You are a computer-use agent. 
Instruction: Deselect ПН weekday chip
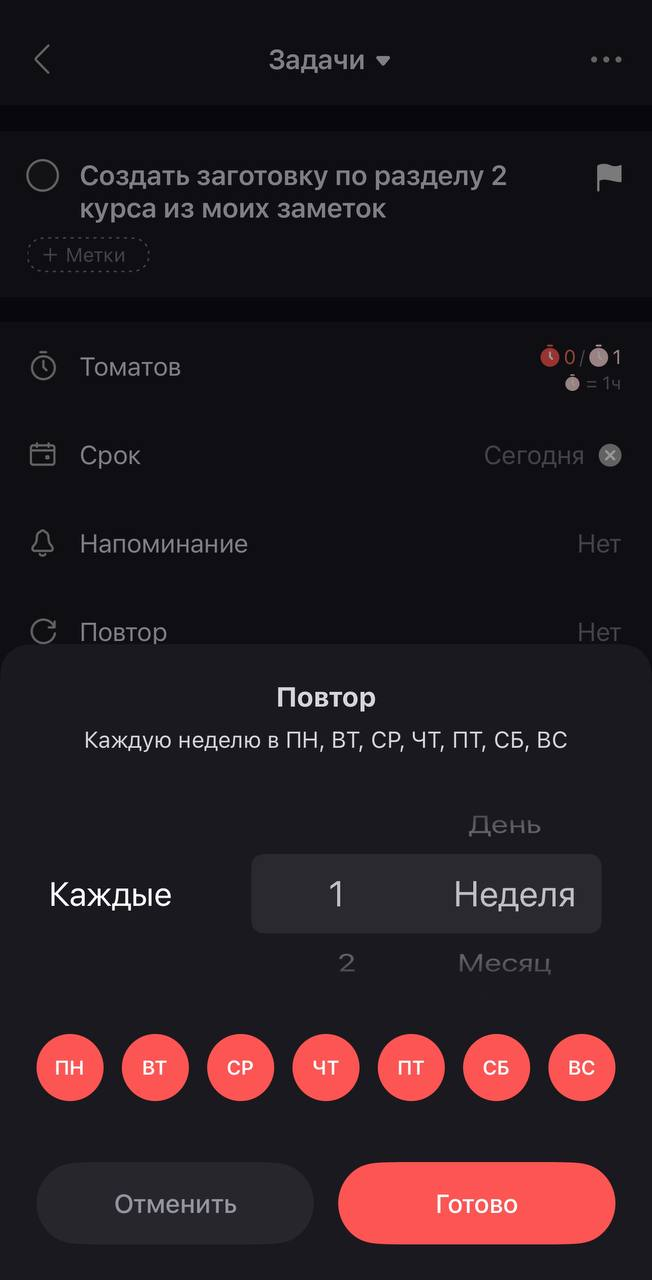70,1067
